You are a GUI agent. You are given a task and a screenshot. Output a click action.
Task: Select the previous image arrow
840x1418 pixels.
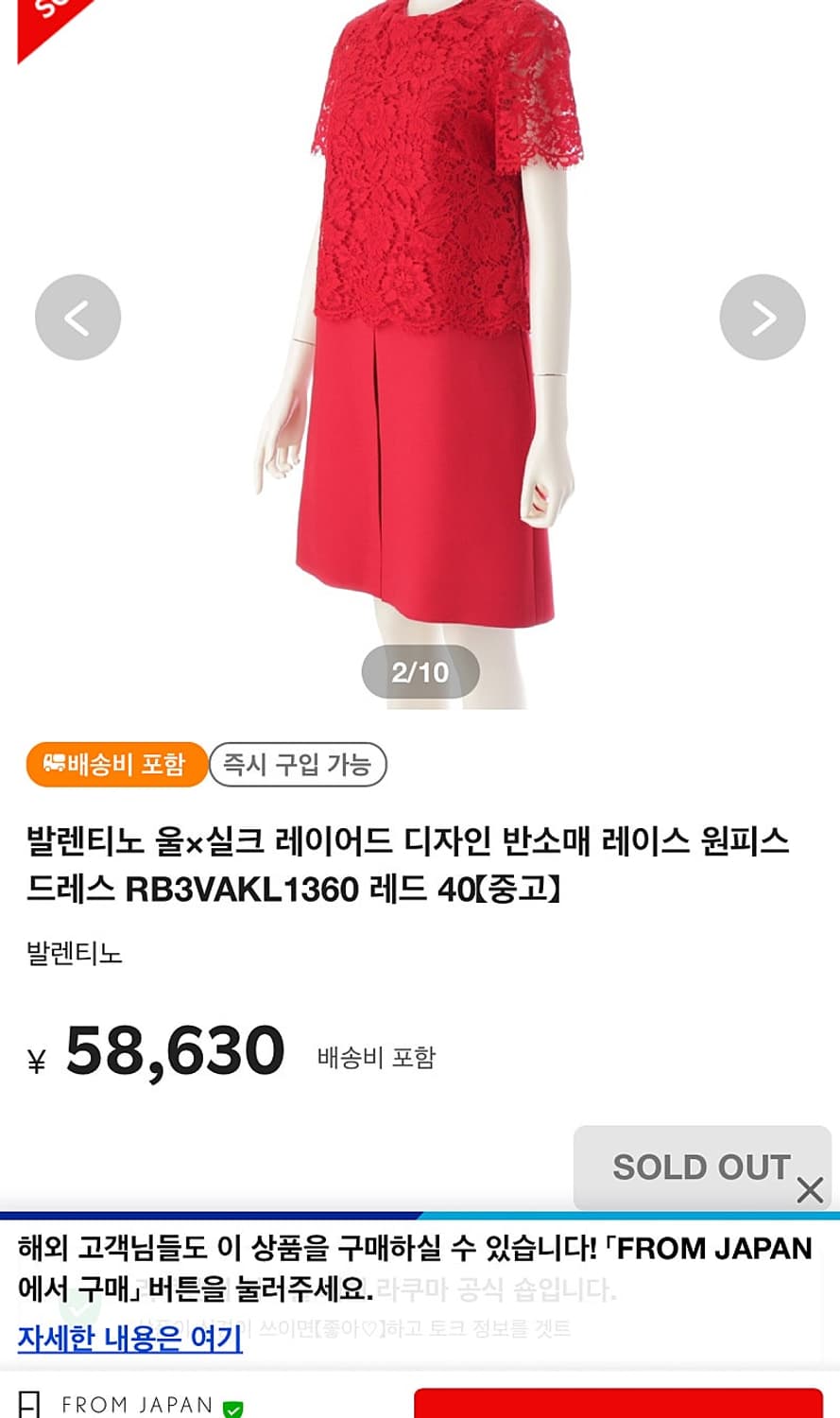click(x=77, y=317)
